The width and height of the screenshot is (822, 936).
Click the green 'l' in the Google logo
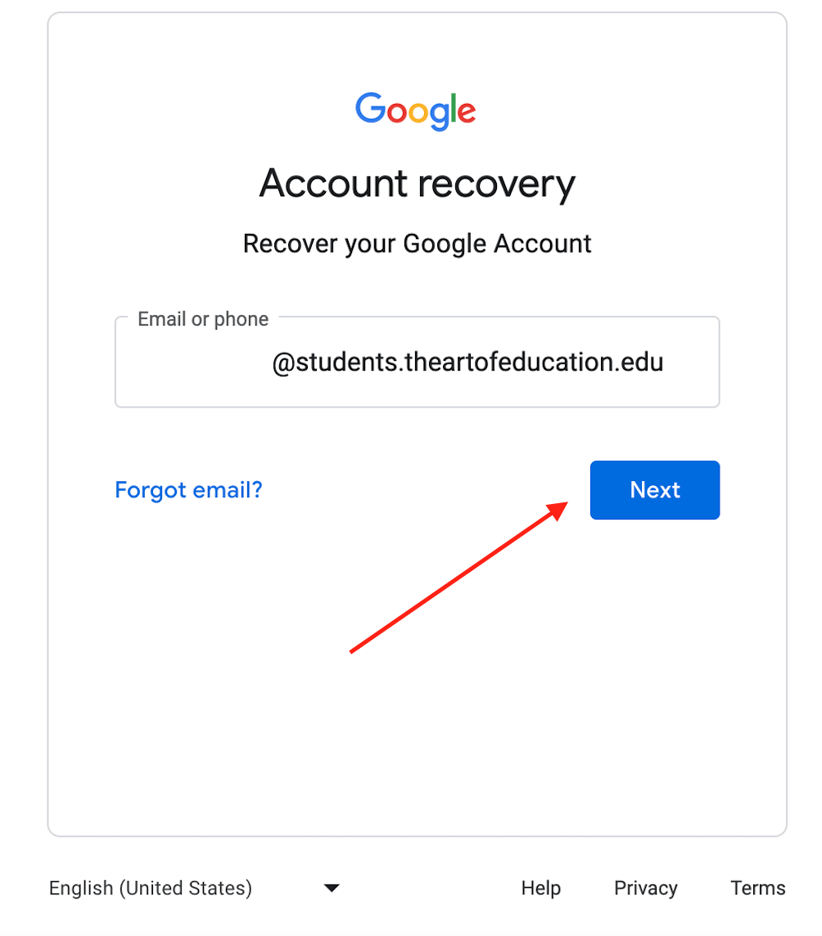click(453, 108)
